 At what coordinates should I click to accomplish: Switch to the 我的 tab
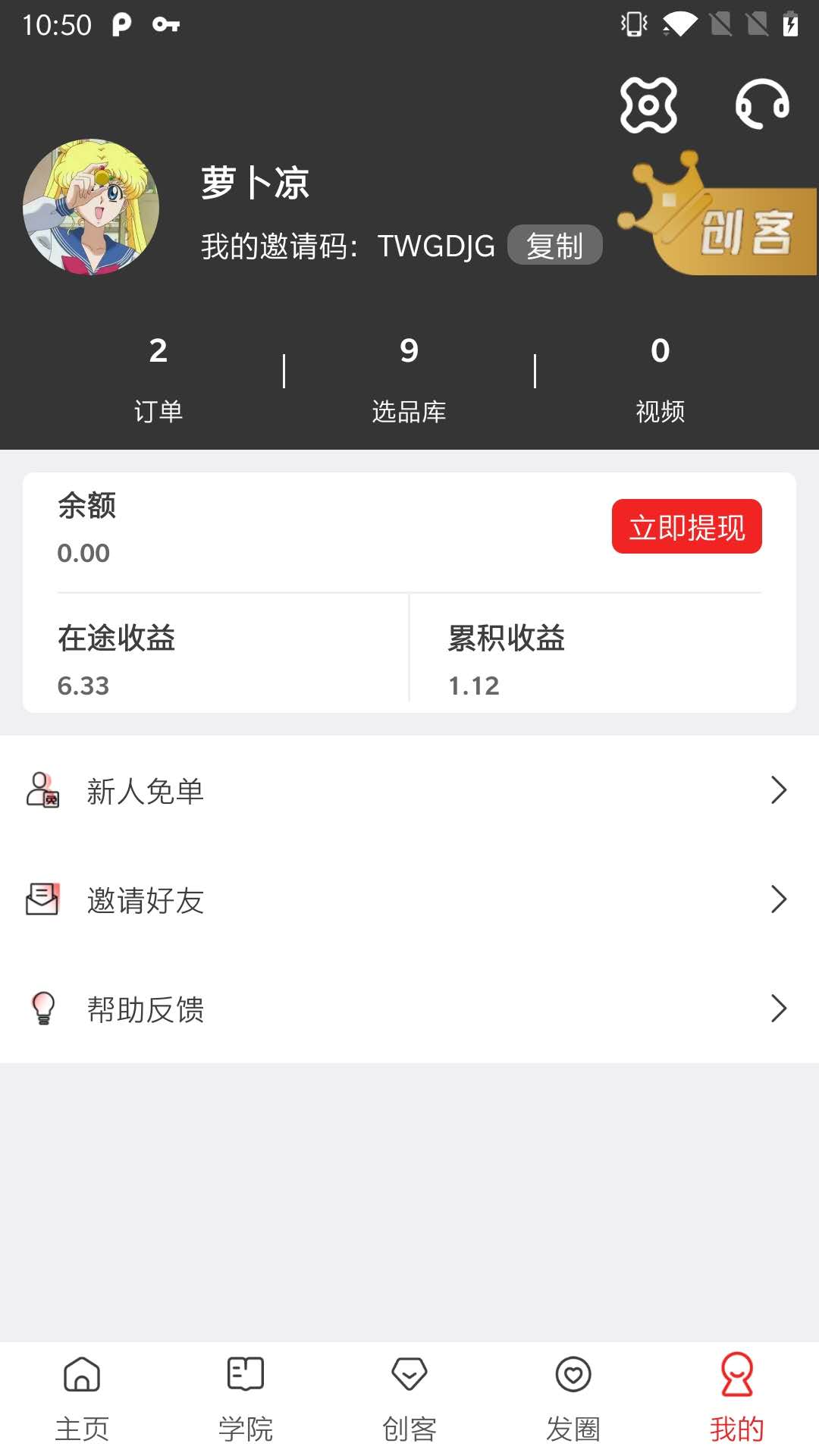737,1395
